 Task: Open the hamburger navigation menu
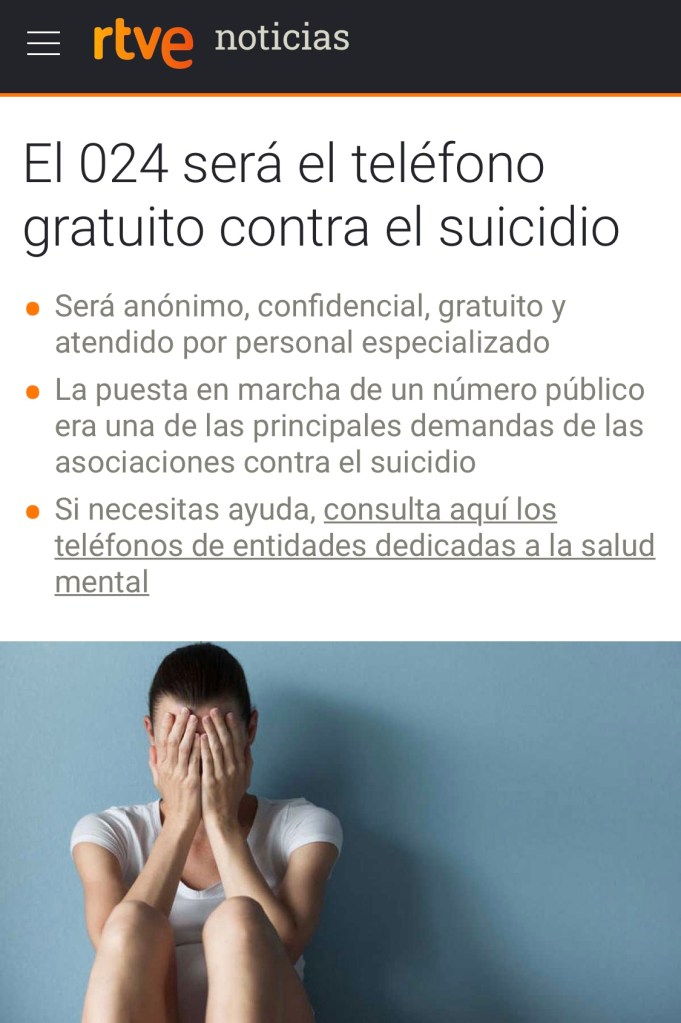click(x=43, y=43)
